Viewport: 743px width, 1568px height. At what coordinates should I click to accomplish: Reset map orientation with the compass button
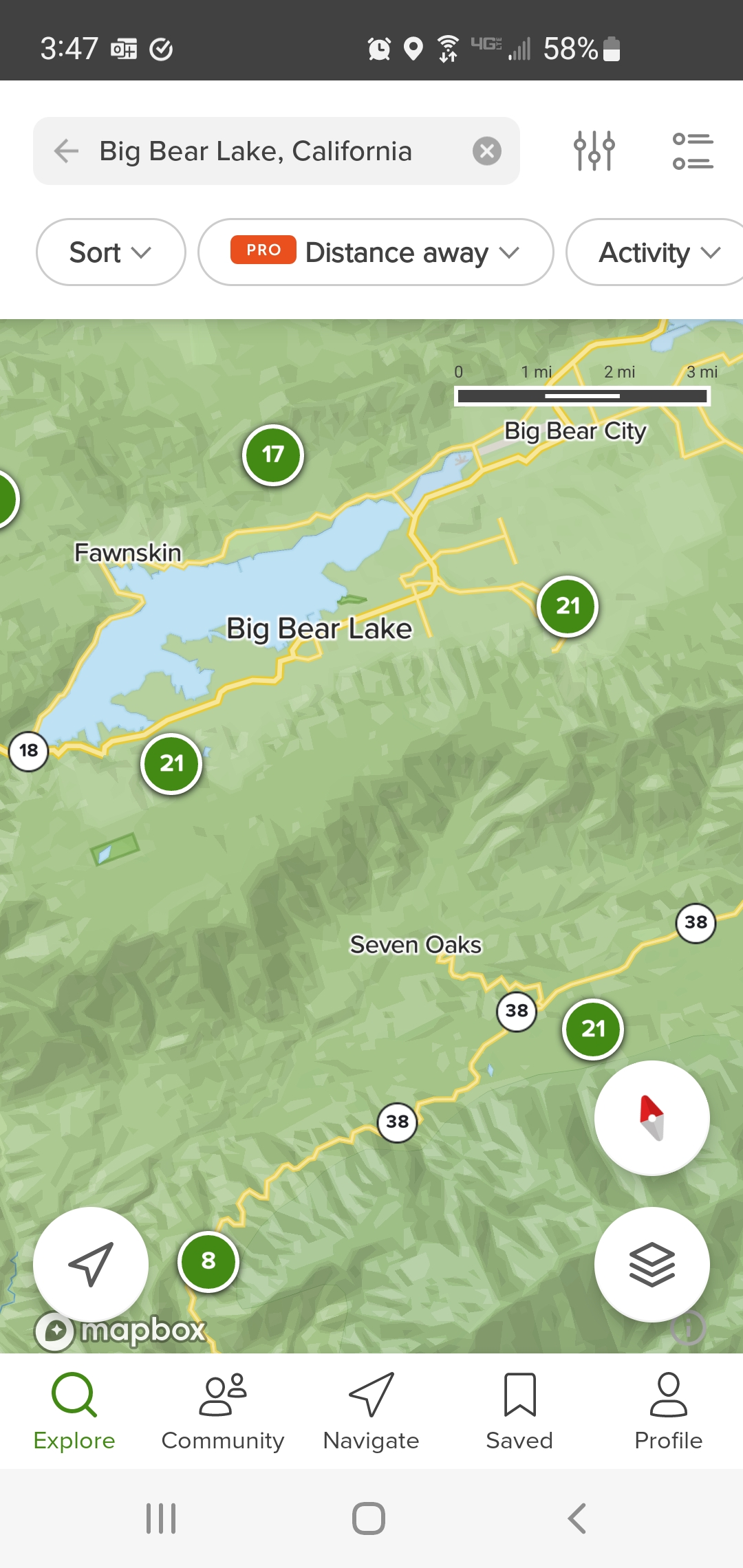click(x=652, y=1118)
